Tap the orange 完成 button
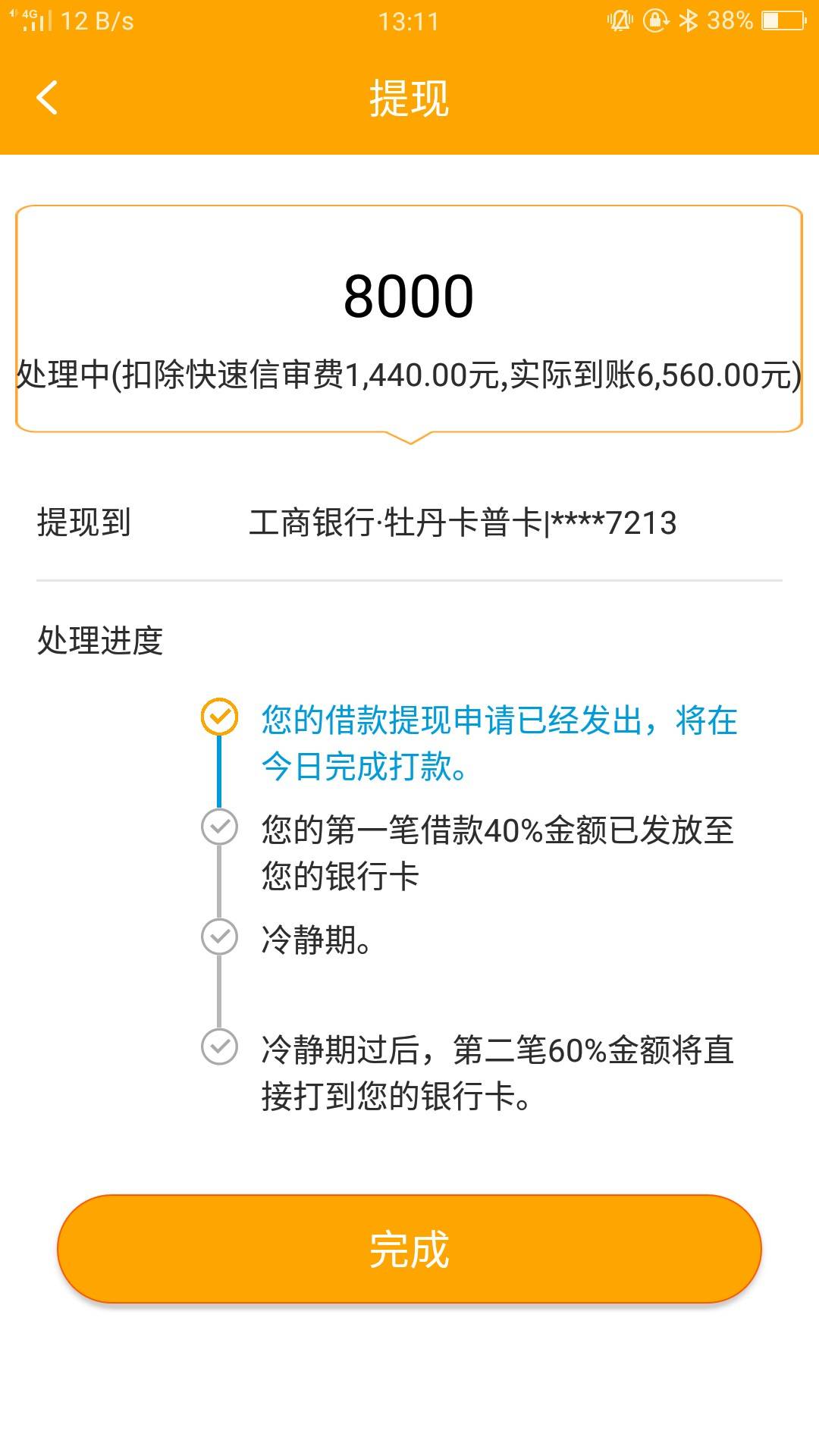This screenshot has height=1456, width=819. click(409, 1249)
